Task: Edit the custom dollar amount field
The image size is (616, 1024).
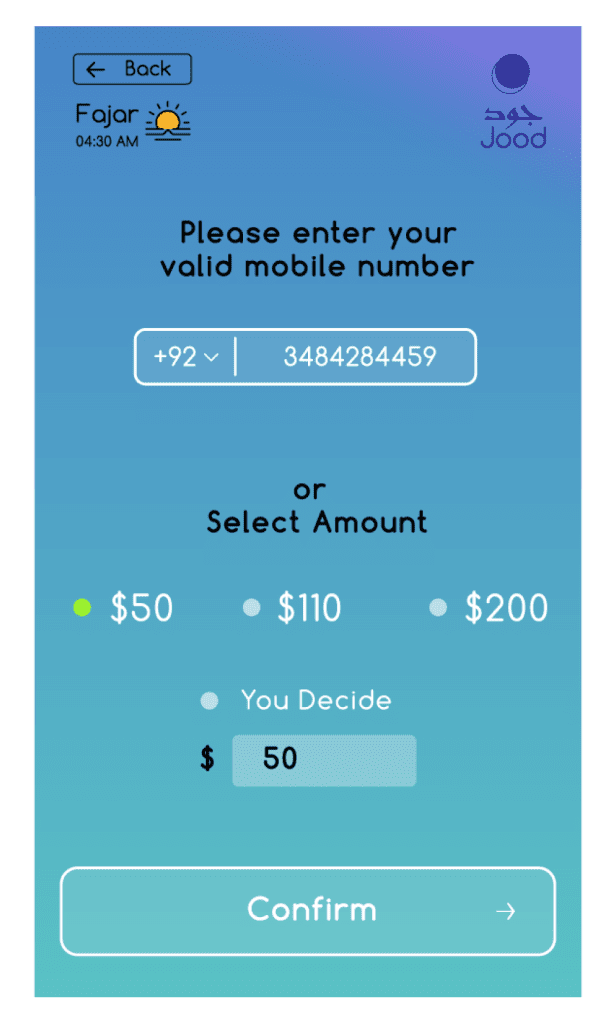Action: pos(323,760)
